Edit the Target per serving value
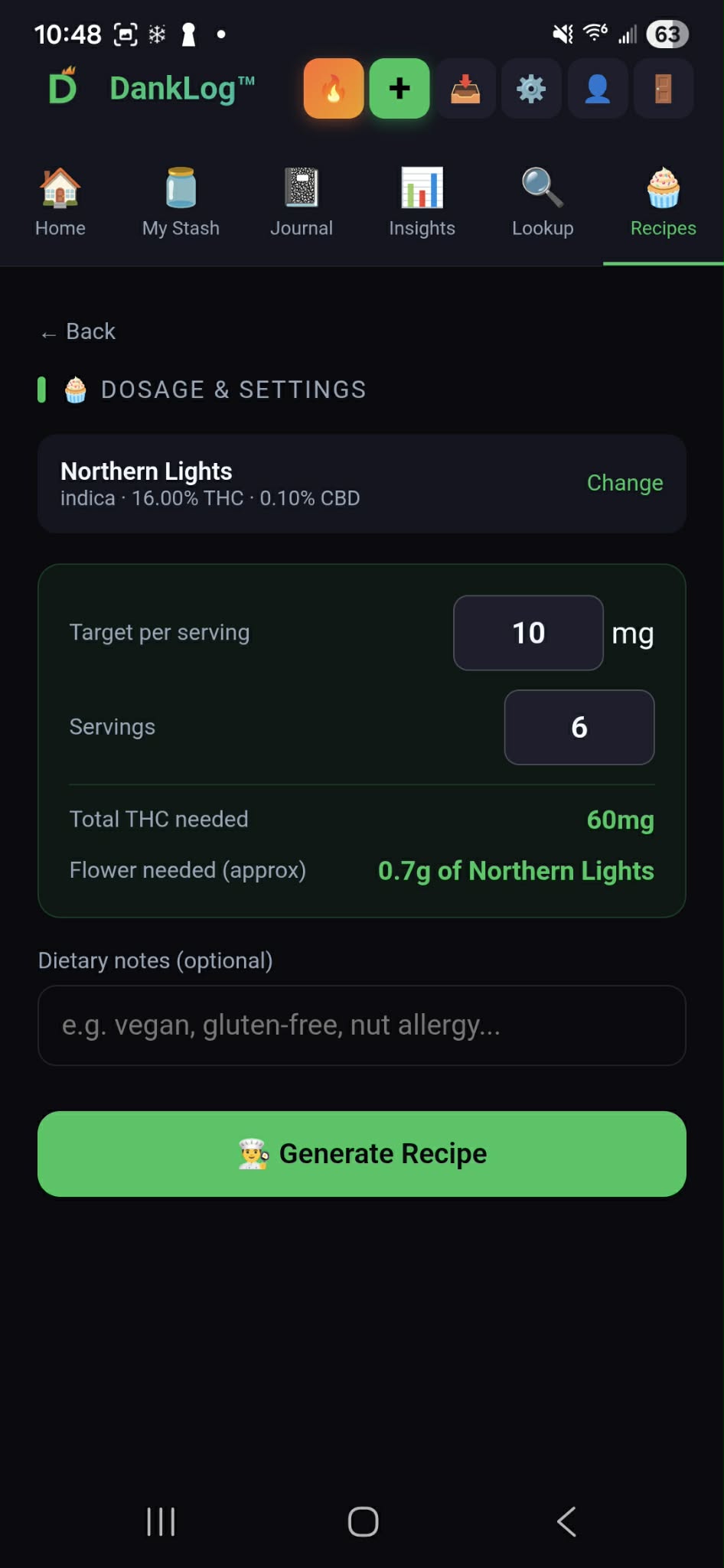The height and width of the screenshot is (1568, 724). (x=527, y=632)
